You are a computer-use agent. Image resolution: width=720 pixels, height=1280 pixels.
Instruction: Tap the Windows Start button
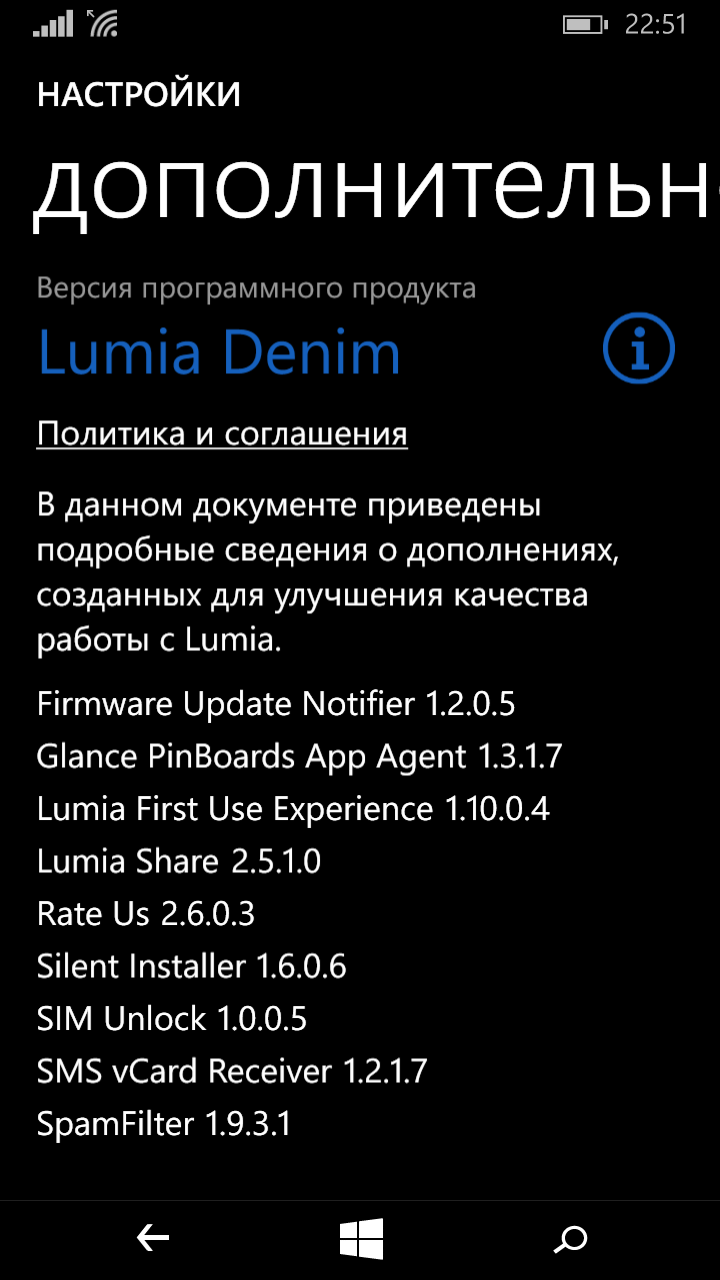pyautogui.click(x=361, y=1239)
